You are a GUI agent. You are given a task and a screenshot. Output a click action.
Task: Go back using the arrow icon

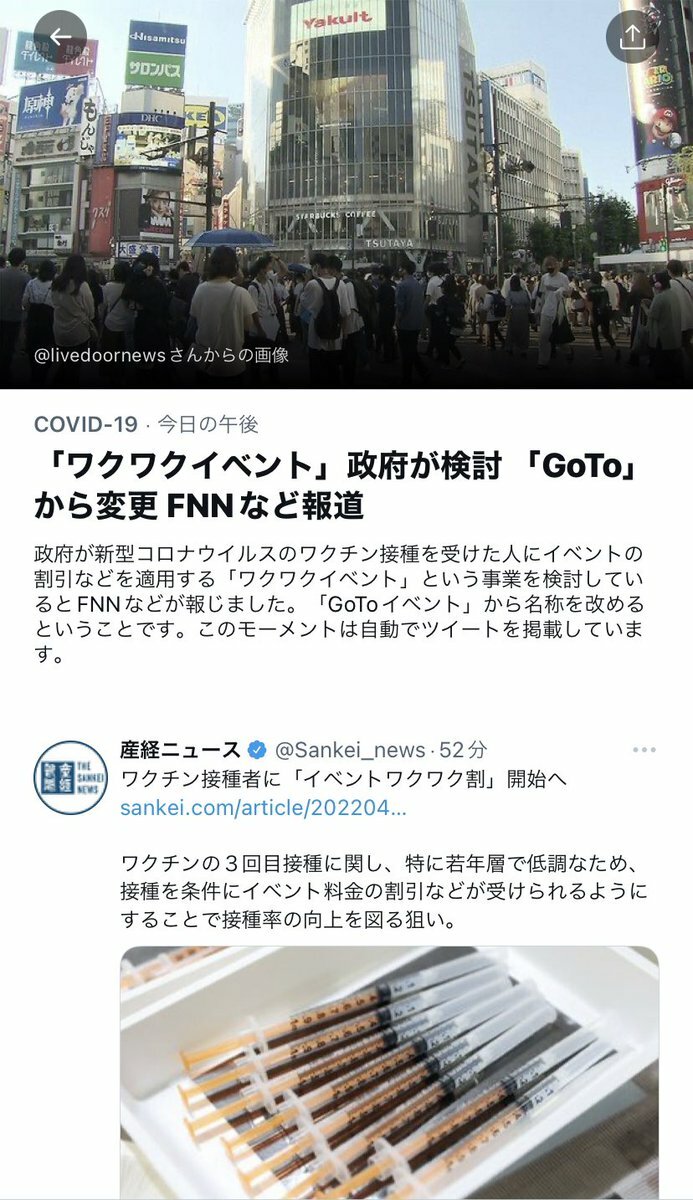60,37
